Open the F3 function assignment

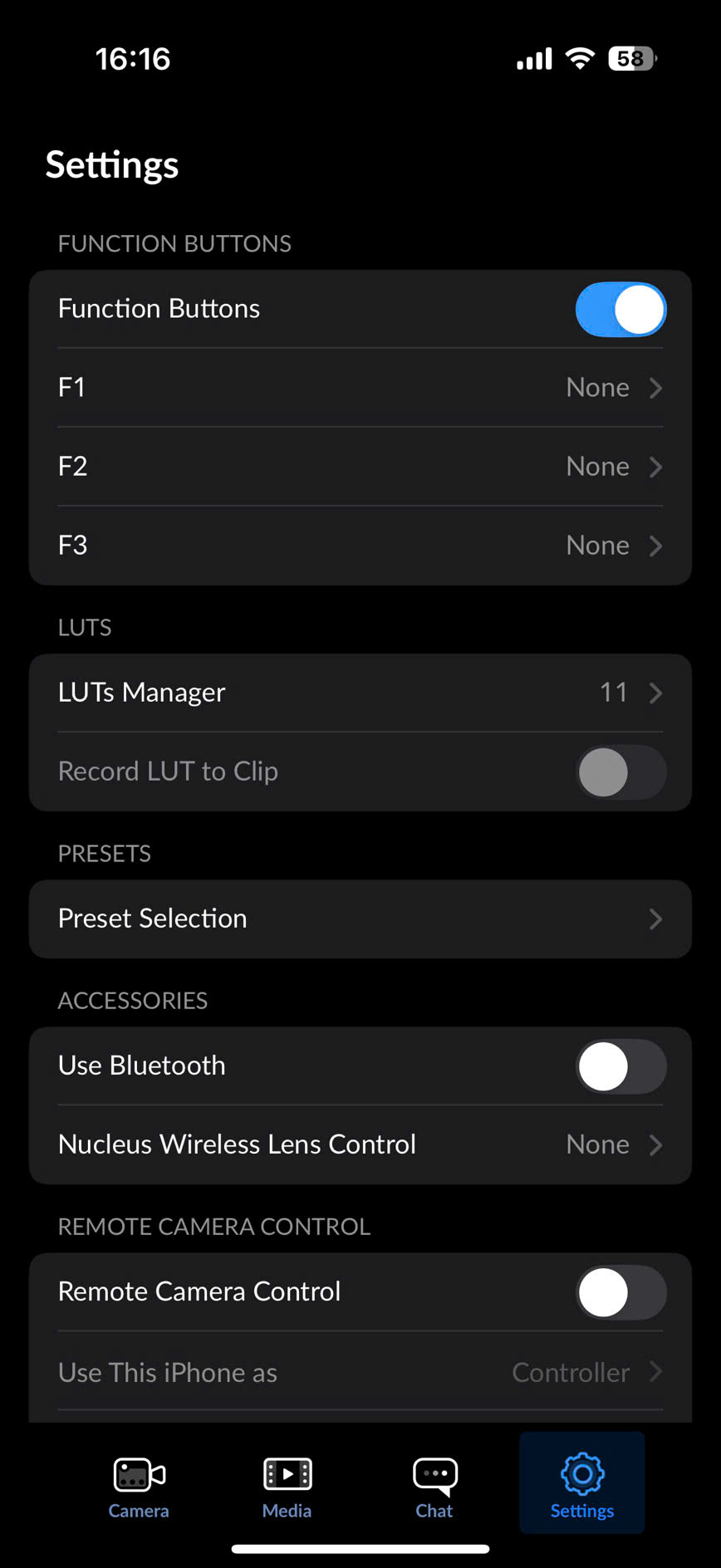360,546
